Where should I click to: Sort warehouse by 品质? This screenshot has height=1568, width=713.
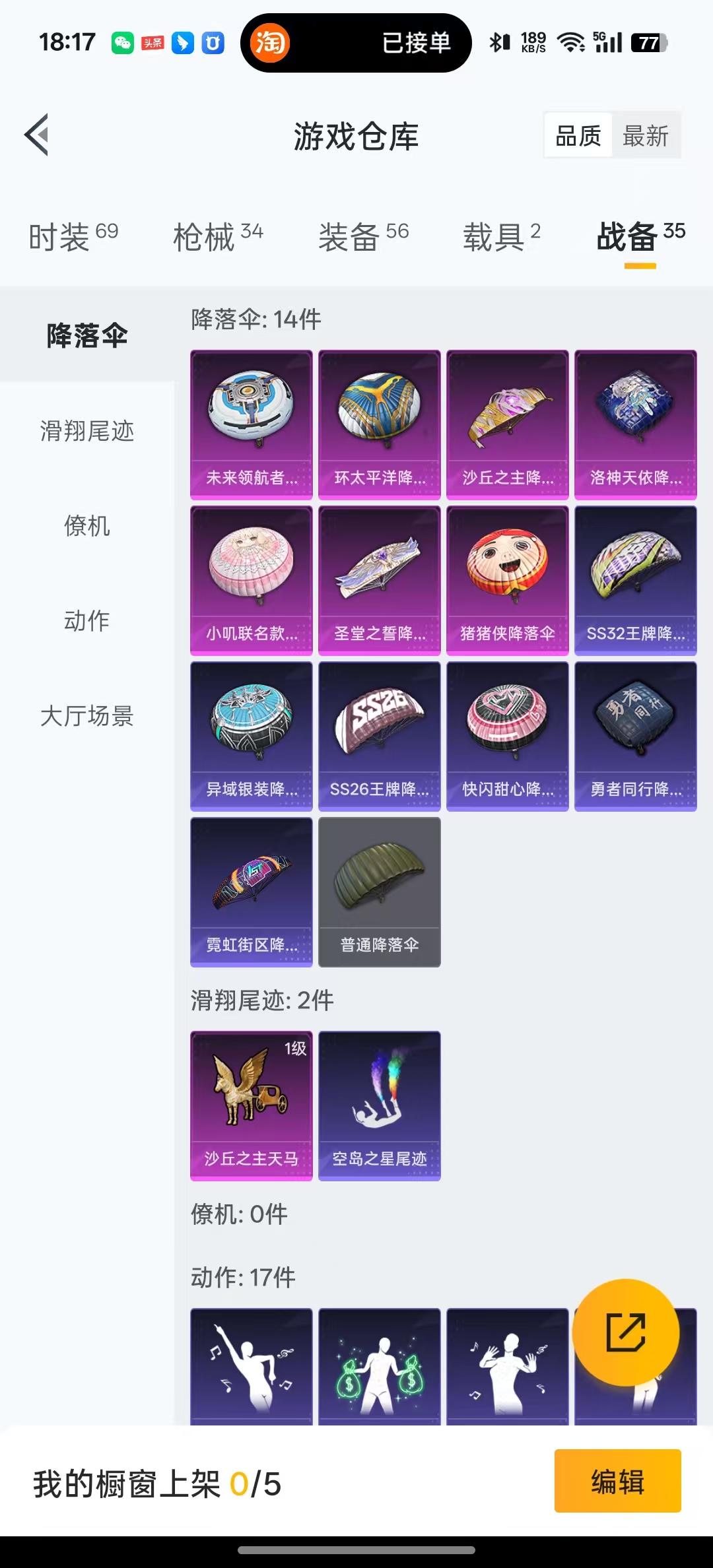click(x=578, y=136)
